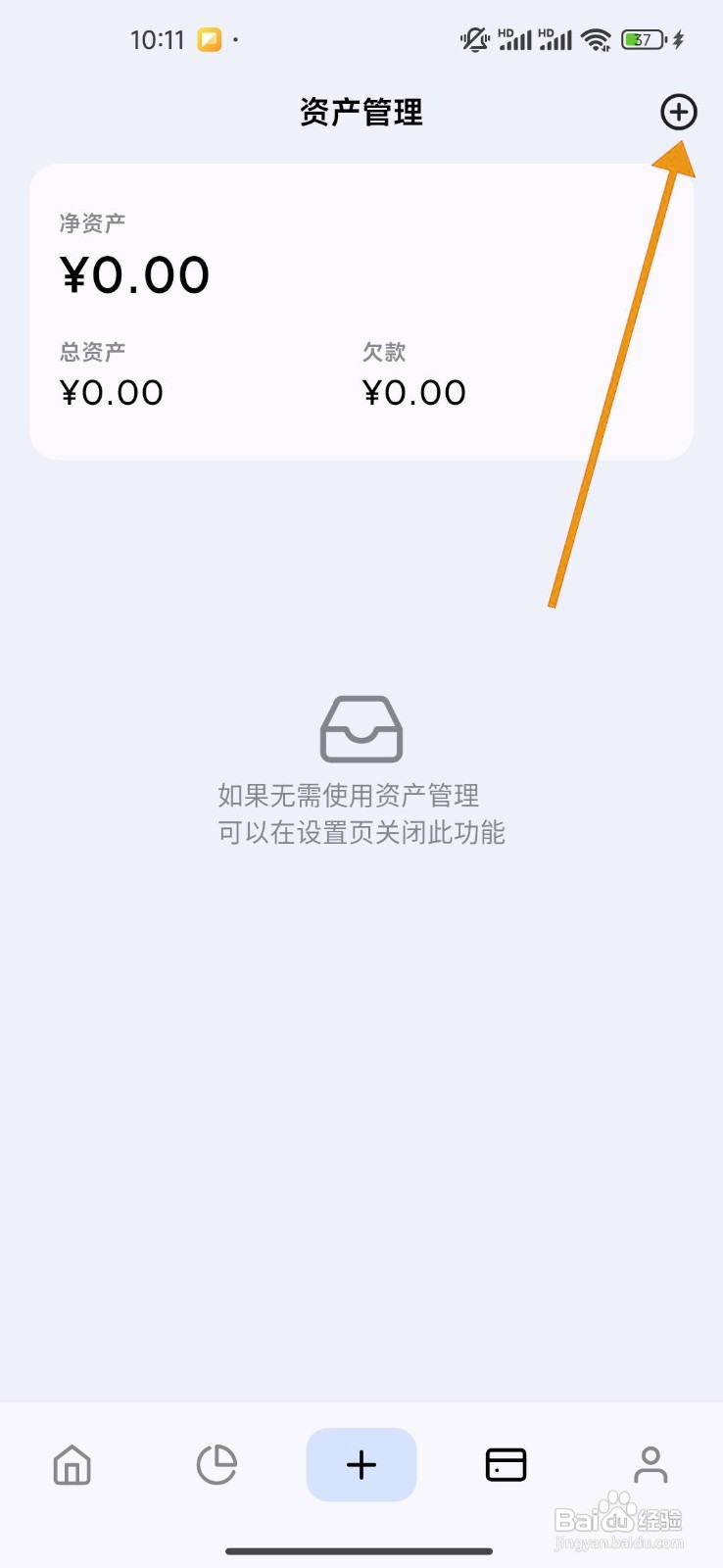Tap the 欠款 debt amount ¥0.00
Image resolution: width=723 pixels, height=1568 pixels.
[x=413, y=392]
